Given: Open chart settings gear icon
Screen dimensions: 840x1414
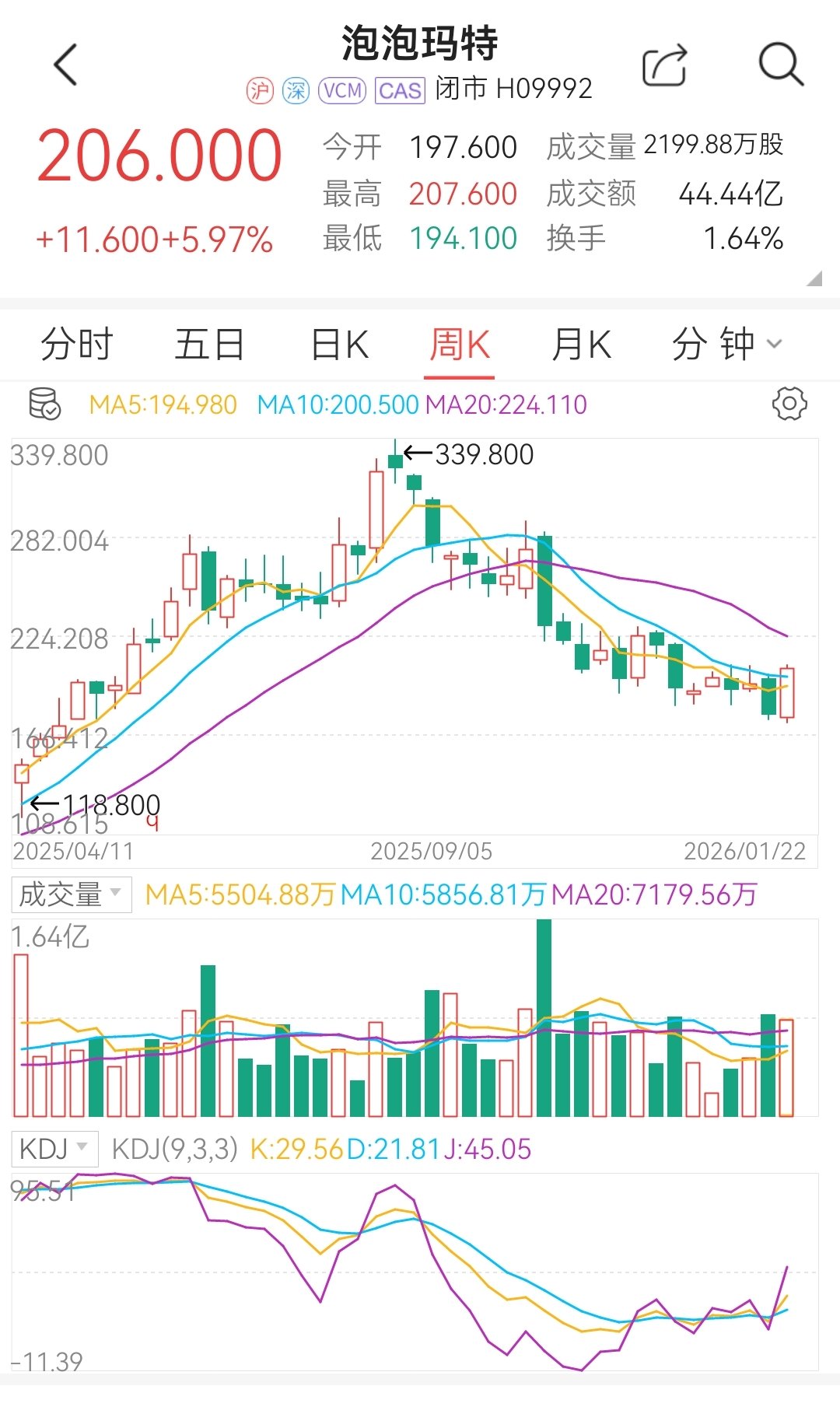Looking at the screenshot, I should [789, 404].
